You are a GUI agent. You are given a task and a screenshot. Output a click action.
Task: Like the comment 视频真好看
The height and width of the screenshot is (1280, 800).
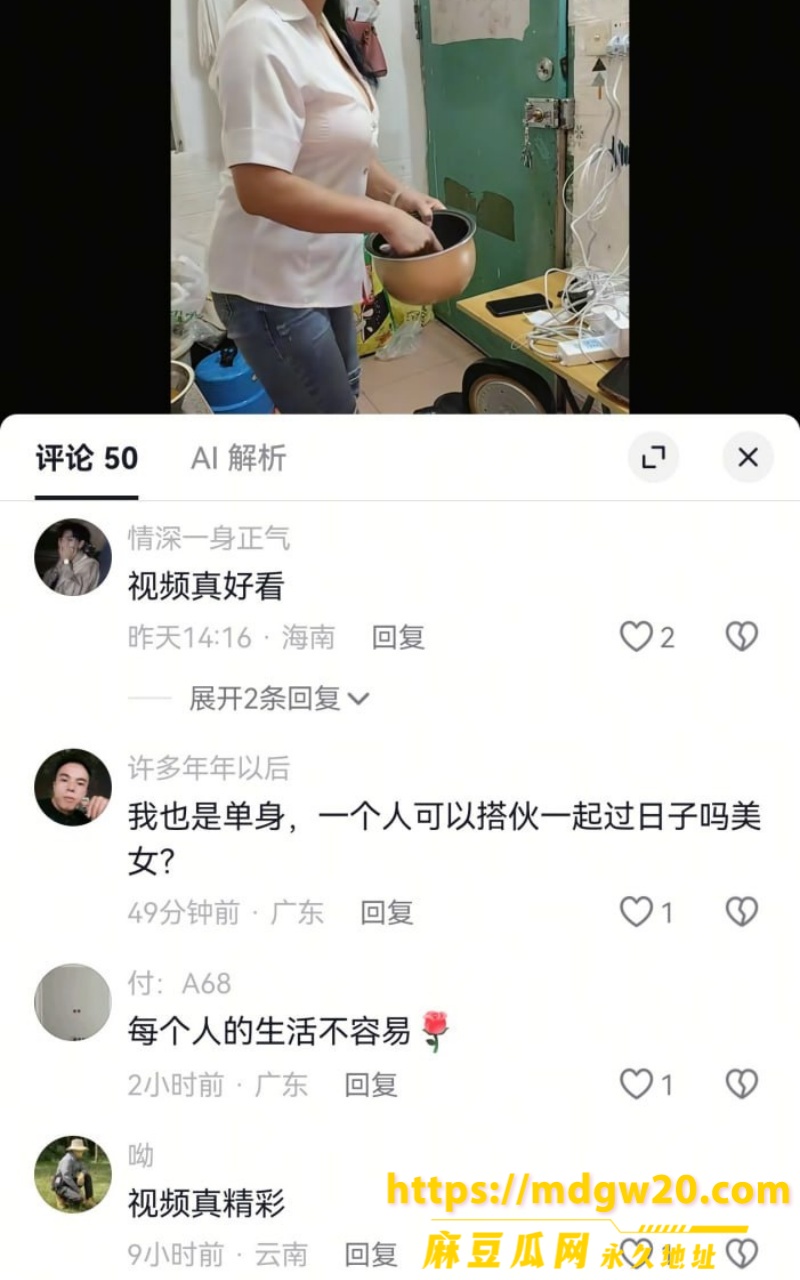click(x=647, y=637)
